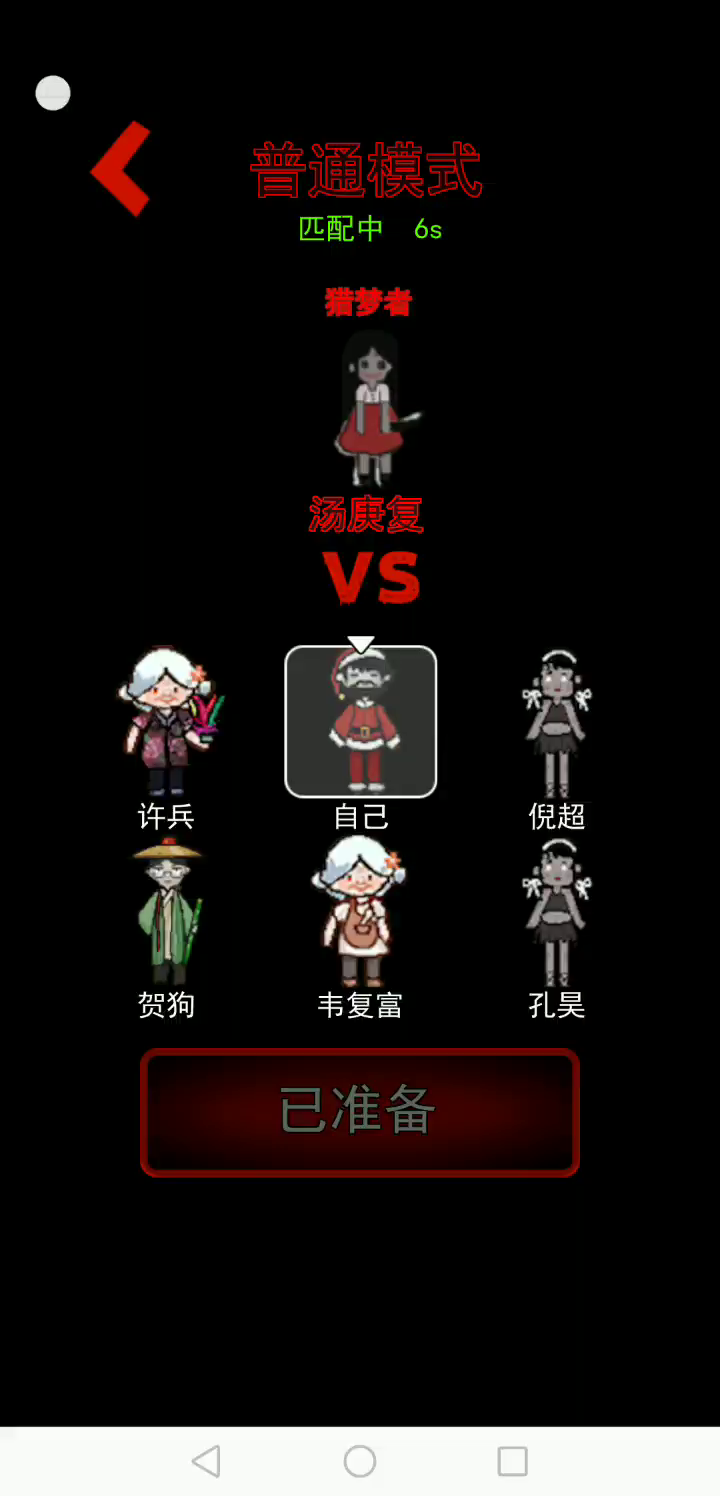This screenshot has height=1496, width=720.
Task: Tap the 已准备 ready button
Action: pyautogui.click(x=360, y=1112)
